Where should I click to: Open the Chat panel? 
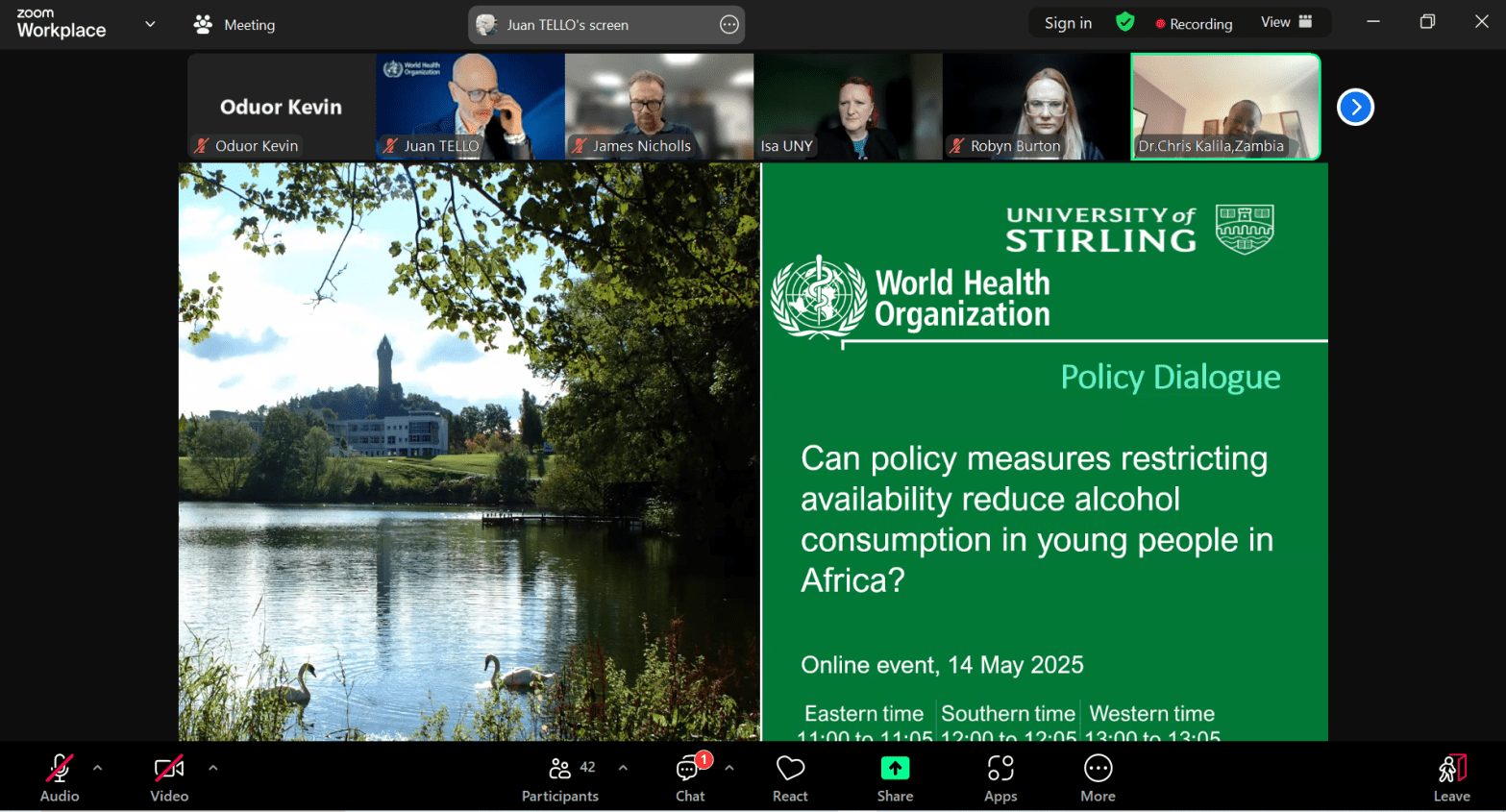689,776
